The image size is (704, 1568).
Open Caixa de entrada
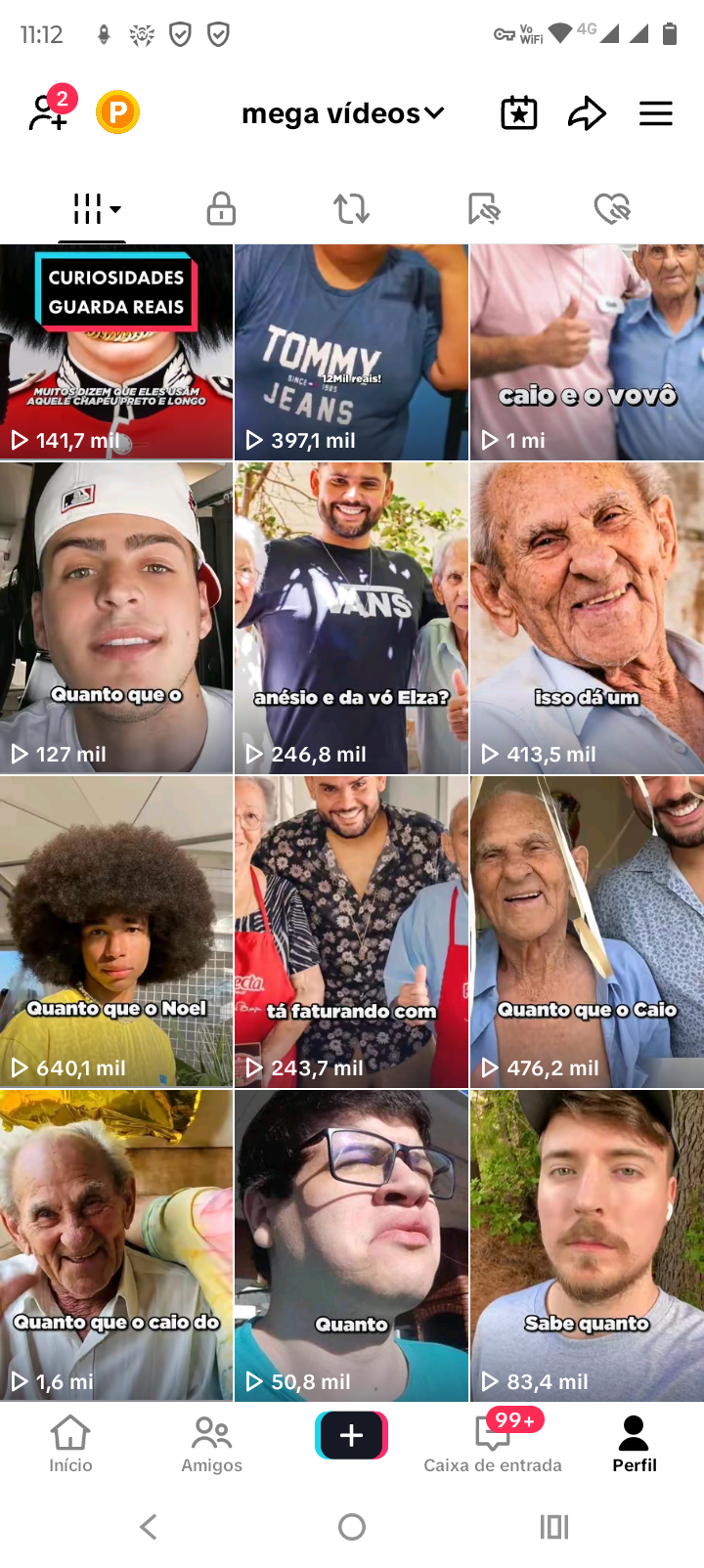[493, 1445]
